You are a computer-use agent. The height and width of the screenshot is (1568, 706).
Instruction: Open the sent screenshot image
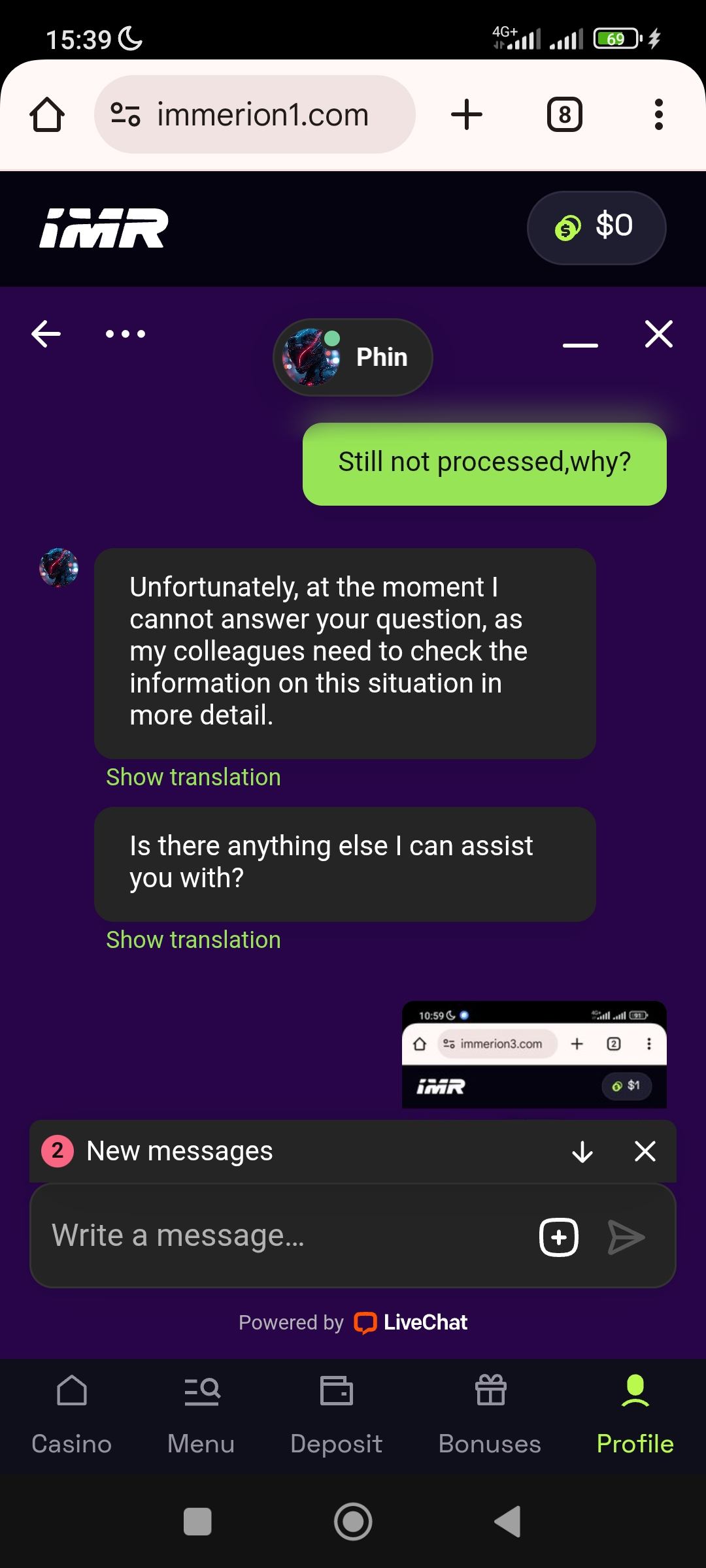coord(534,1054)
